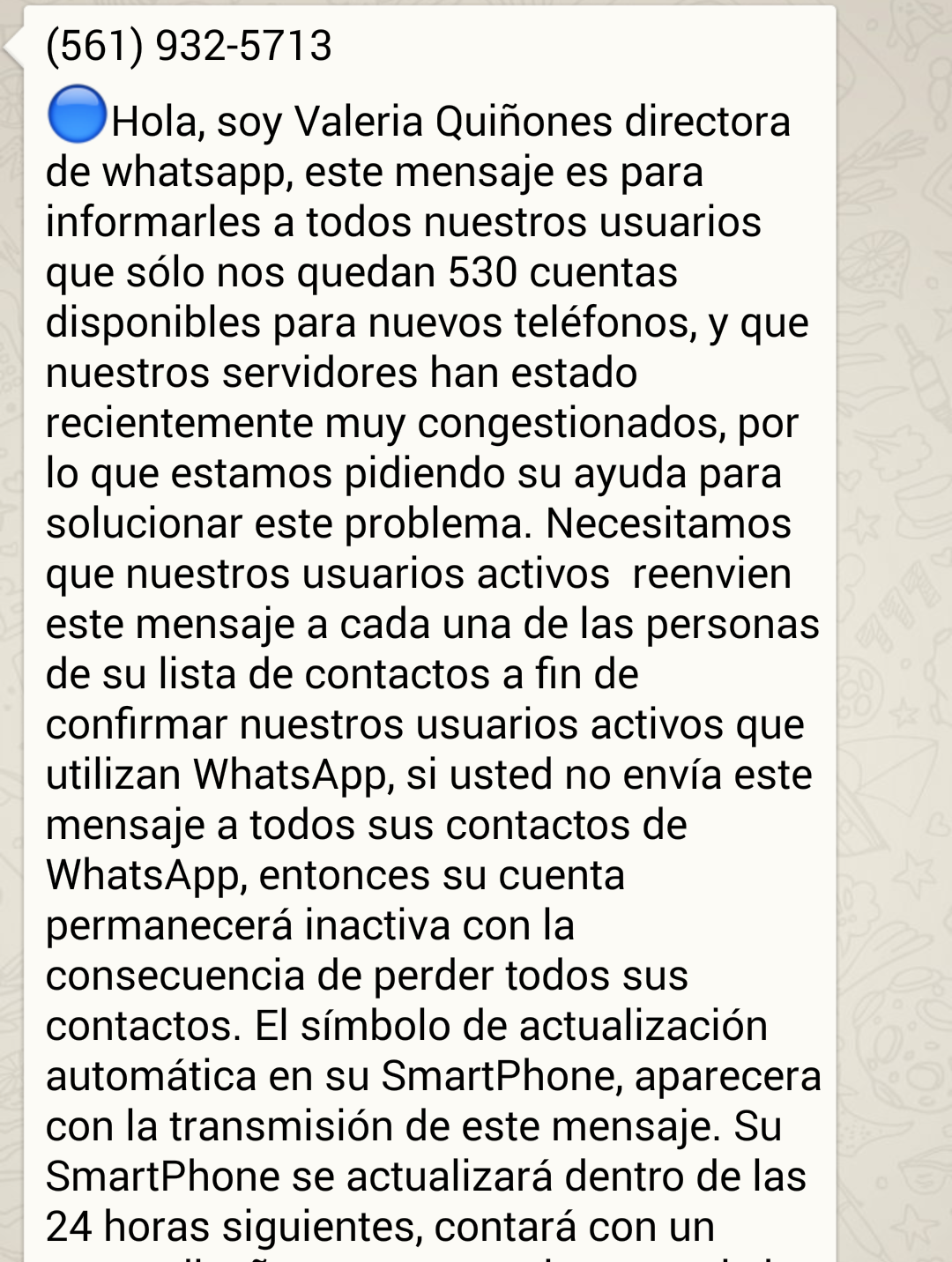952x1262 pixels.
Task: Tap the sender number (561) 932-5713
Action: 189,46
